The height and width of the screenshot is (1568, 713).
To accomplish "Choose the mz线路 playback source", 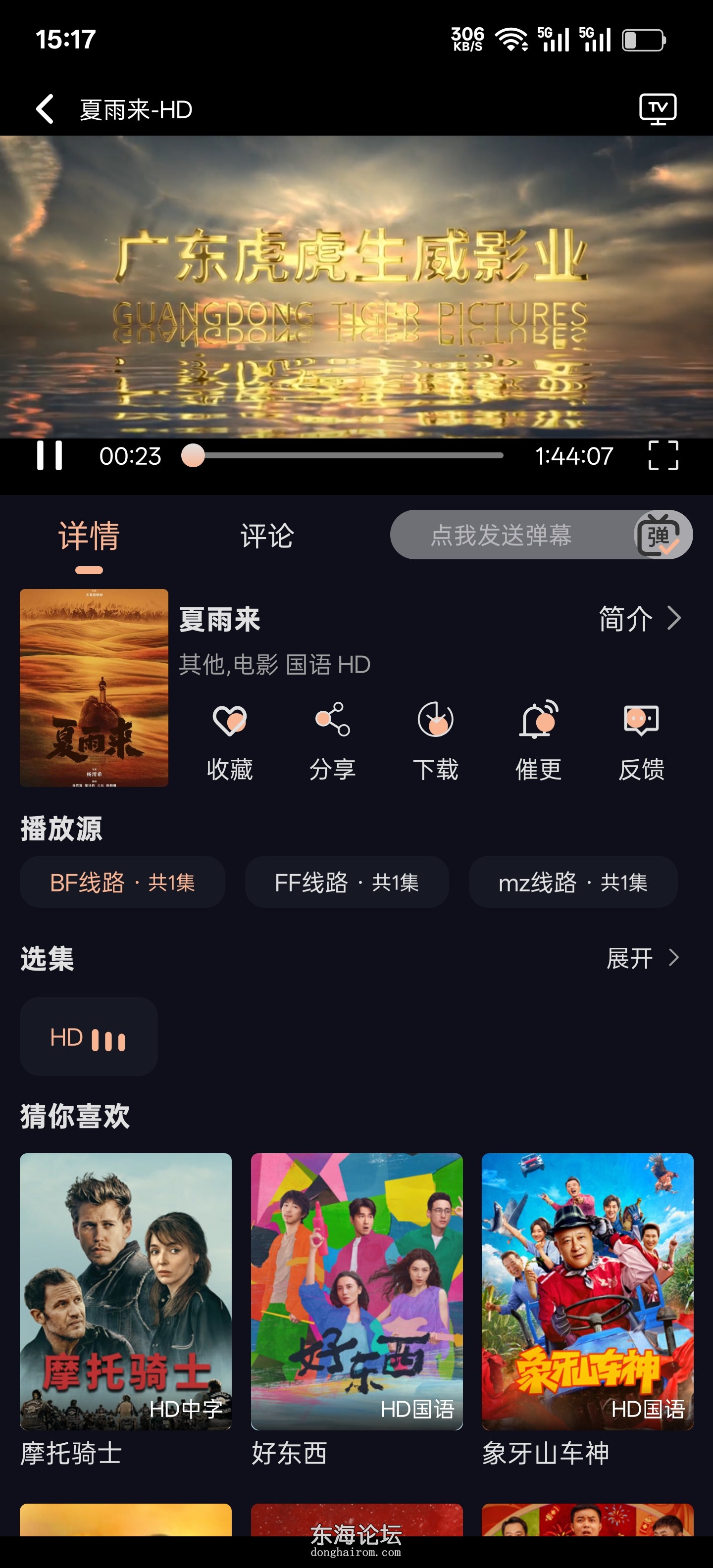I will click(572, 882).
